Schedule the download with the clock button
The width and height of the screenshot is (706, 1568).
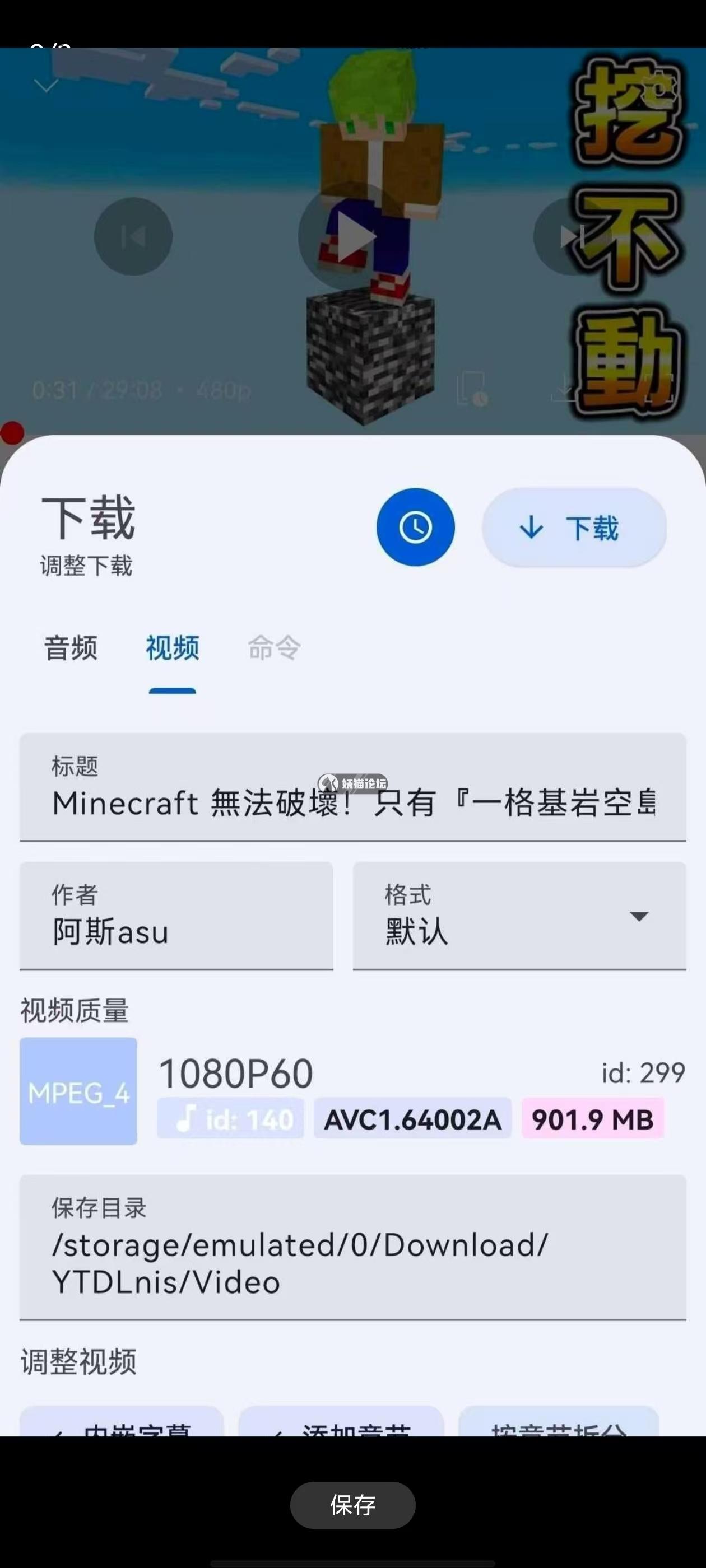pyautogui.click(x=415, y=527)
